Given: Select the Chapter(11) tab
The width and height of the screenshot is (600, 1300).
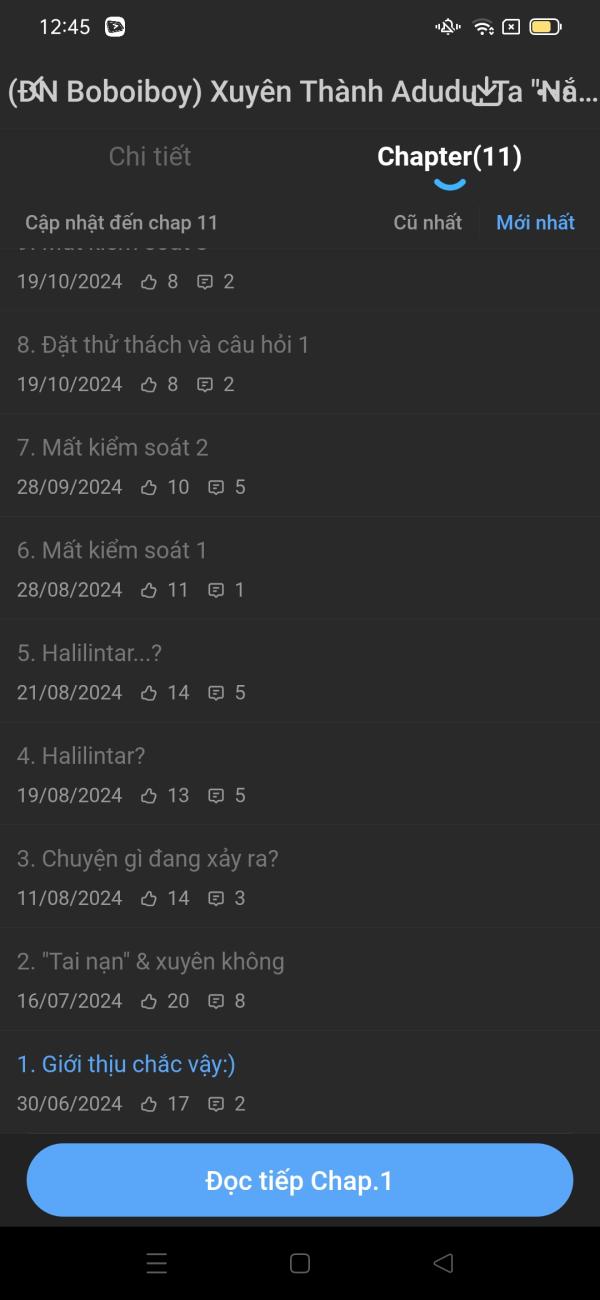Looking at the screenshot, I should point(449,157).
